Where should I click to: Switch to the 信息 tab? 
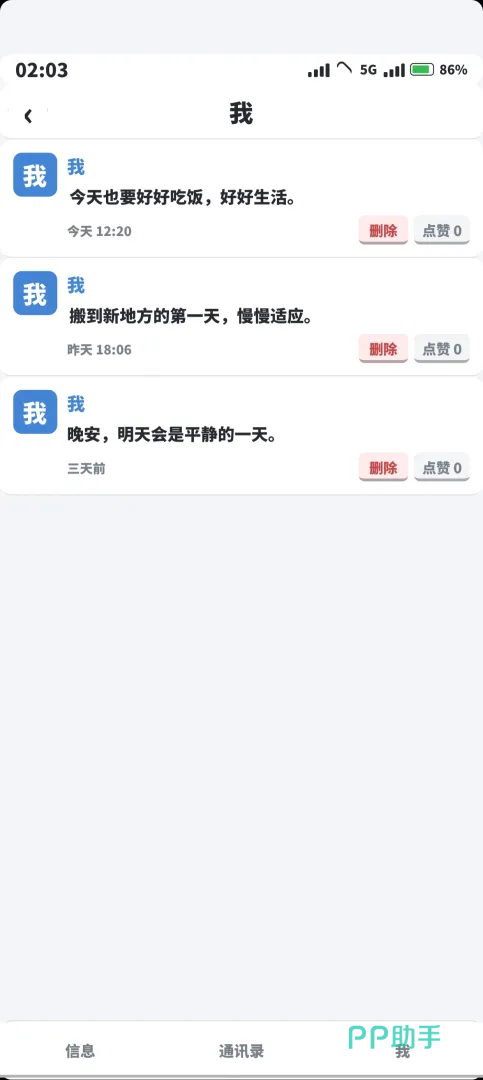[x=81, y=1051]
